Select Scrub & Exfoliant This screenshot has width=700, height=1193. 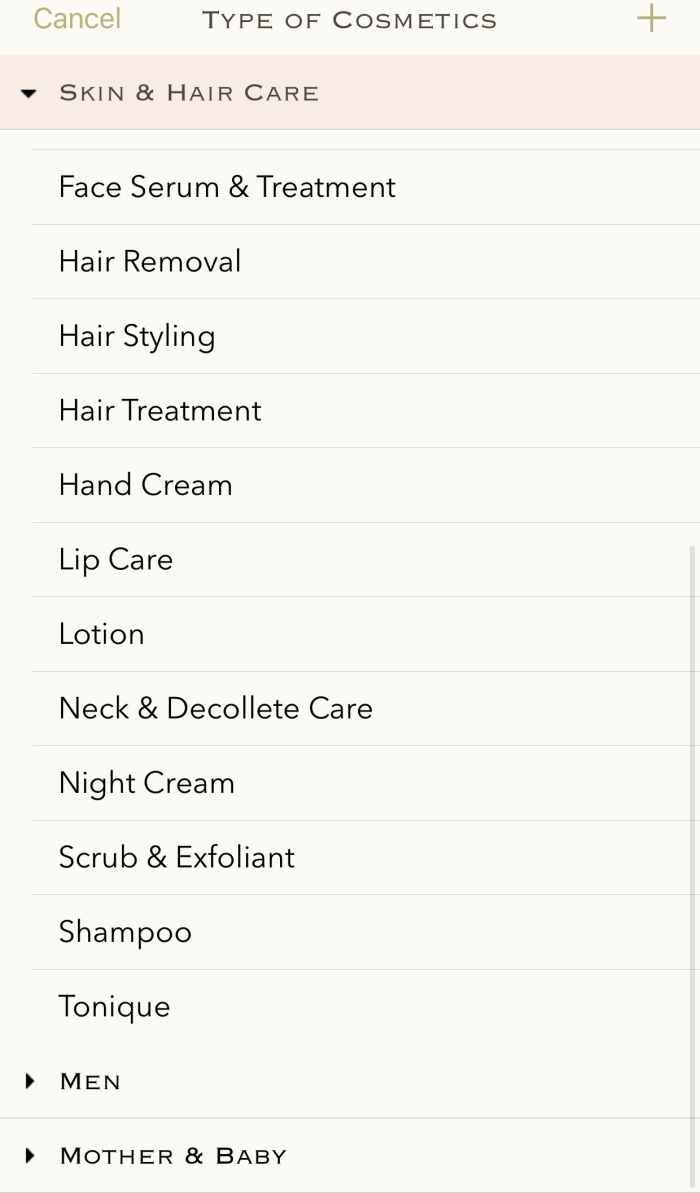366,858
